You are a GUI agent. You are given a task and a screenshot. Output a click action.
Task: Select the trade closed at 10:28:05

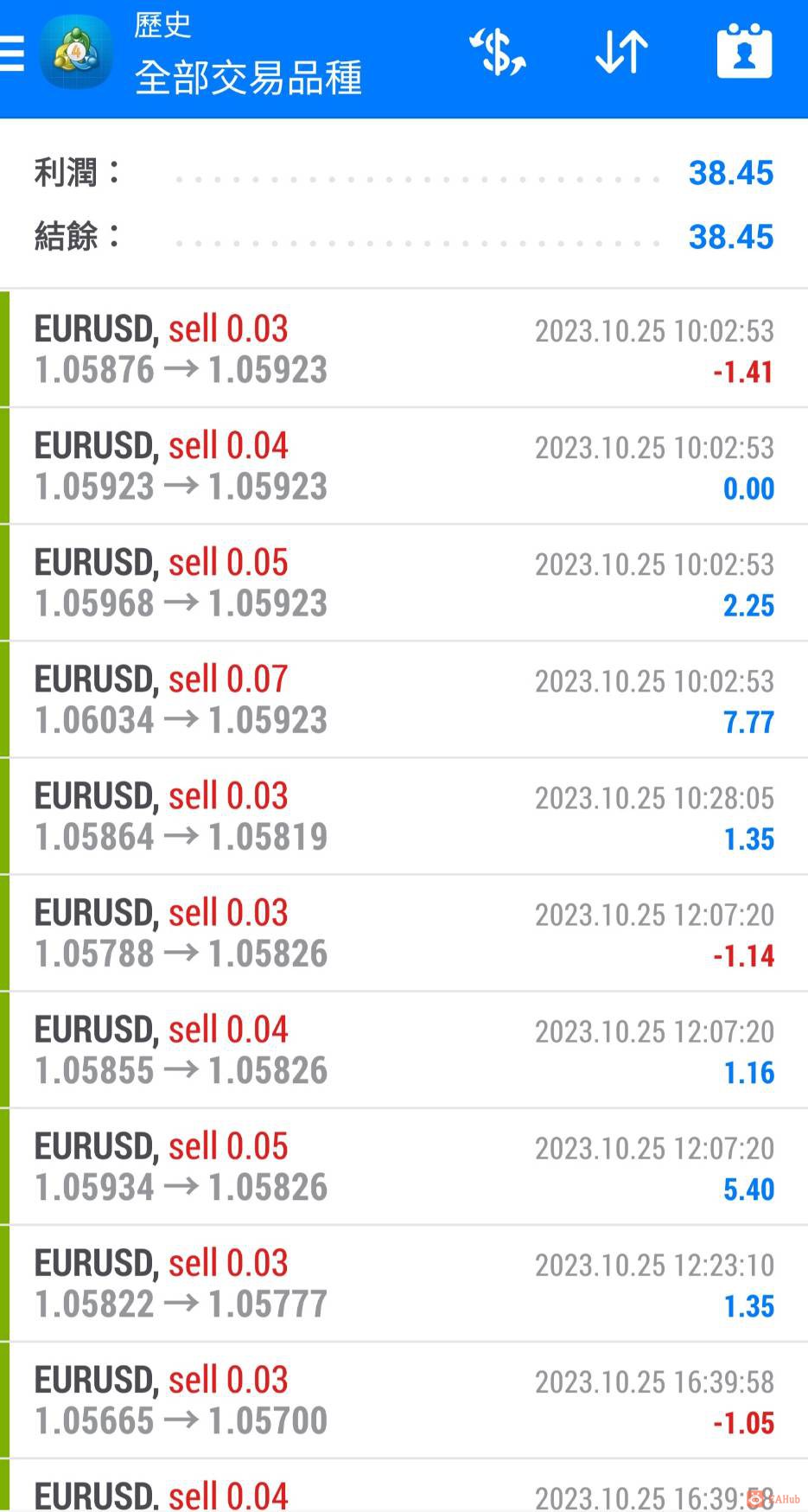tap(404, 816)
